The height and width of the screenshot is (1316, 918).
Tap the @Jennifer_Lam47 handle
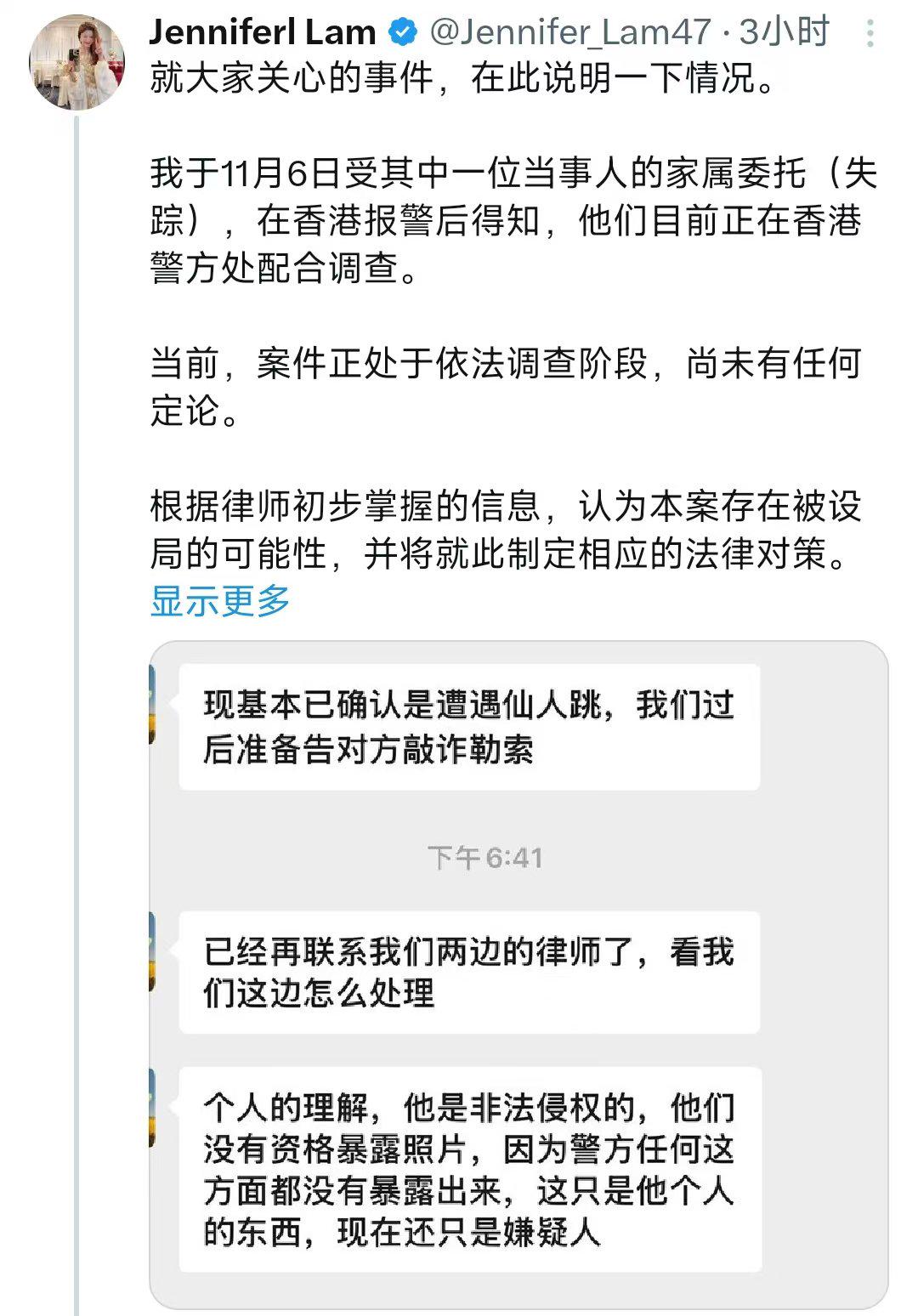tap(569, 32)
